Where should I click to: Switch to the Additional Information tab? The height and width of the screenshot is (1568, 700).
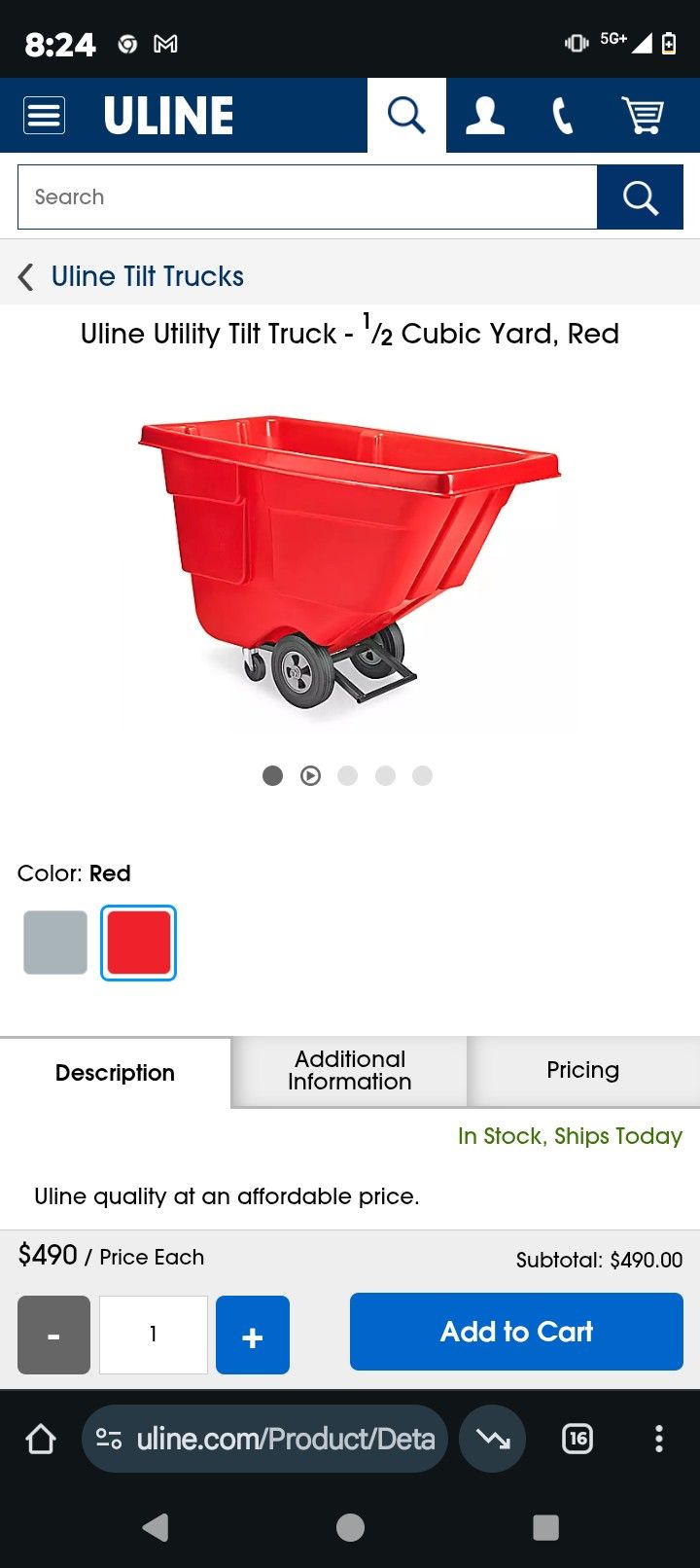coord(350,1071)
